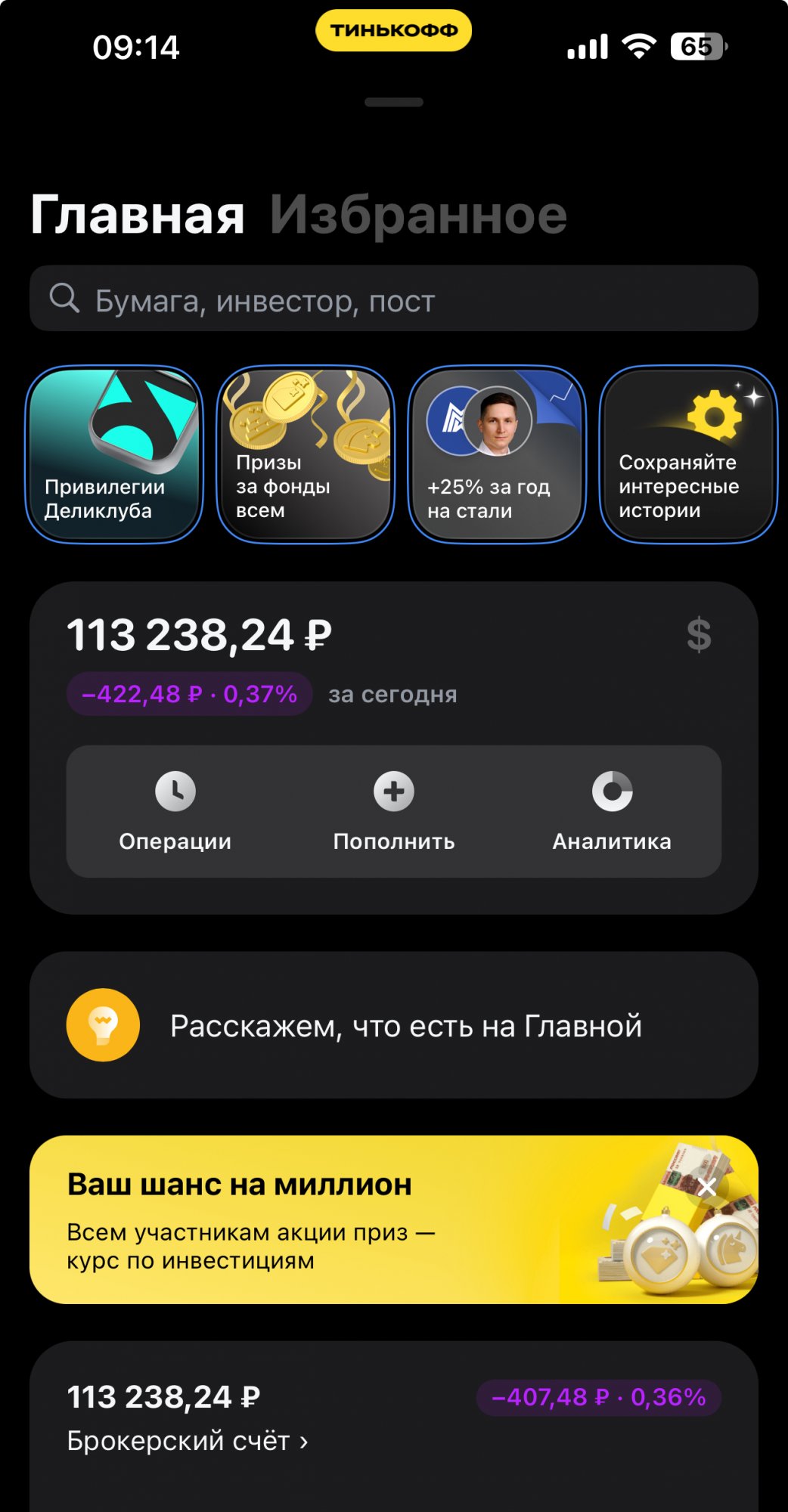This screenshot has height=1512, width=788.
Task: Open the Привилегии Деликлуба story
Action: click(x=114, y=454)
